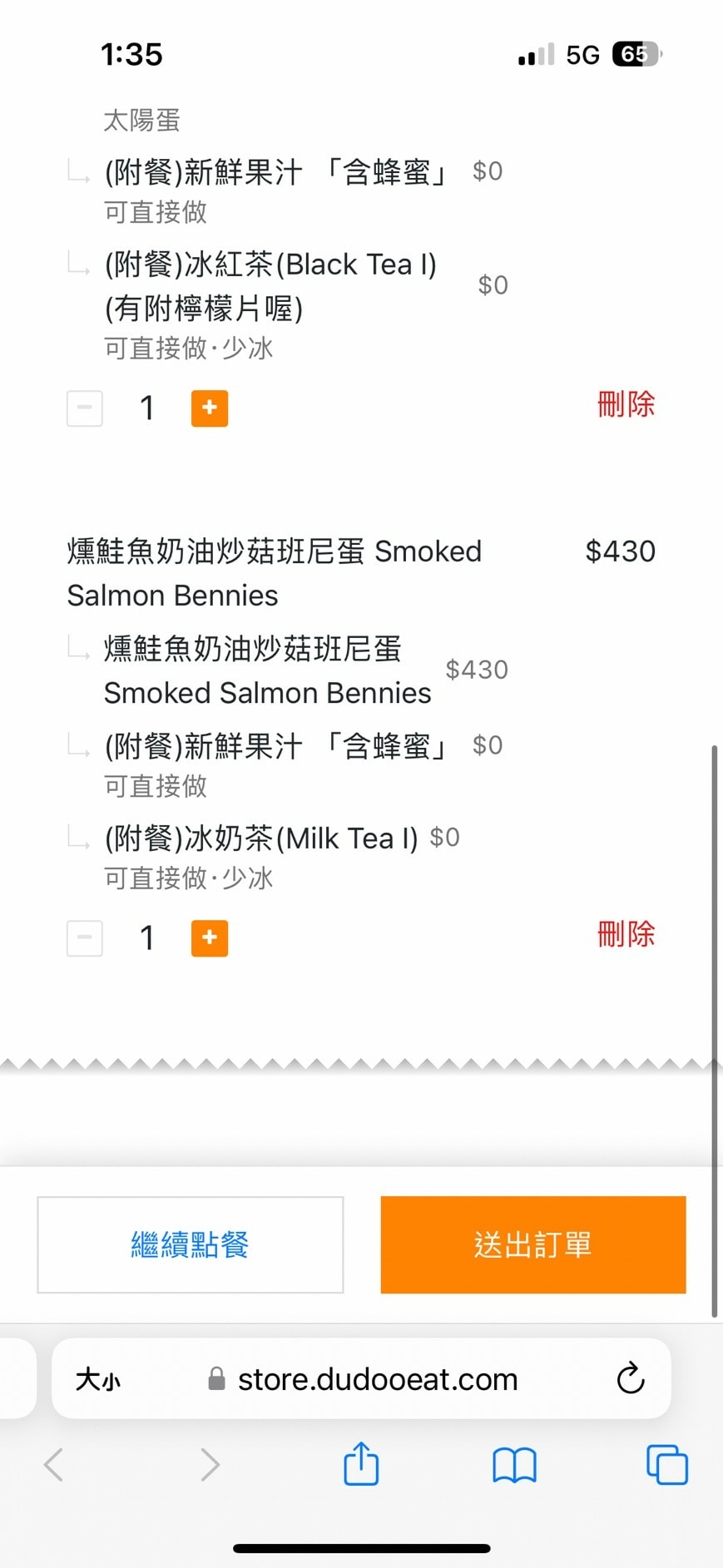Viewport: 723px width, 1568px height.
Task: Submit the order with 送出訂單
Action: pos(533,1244)
